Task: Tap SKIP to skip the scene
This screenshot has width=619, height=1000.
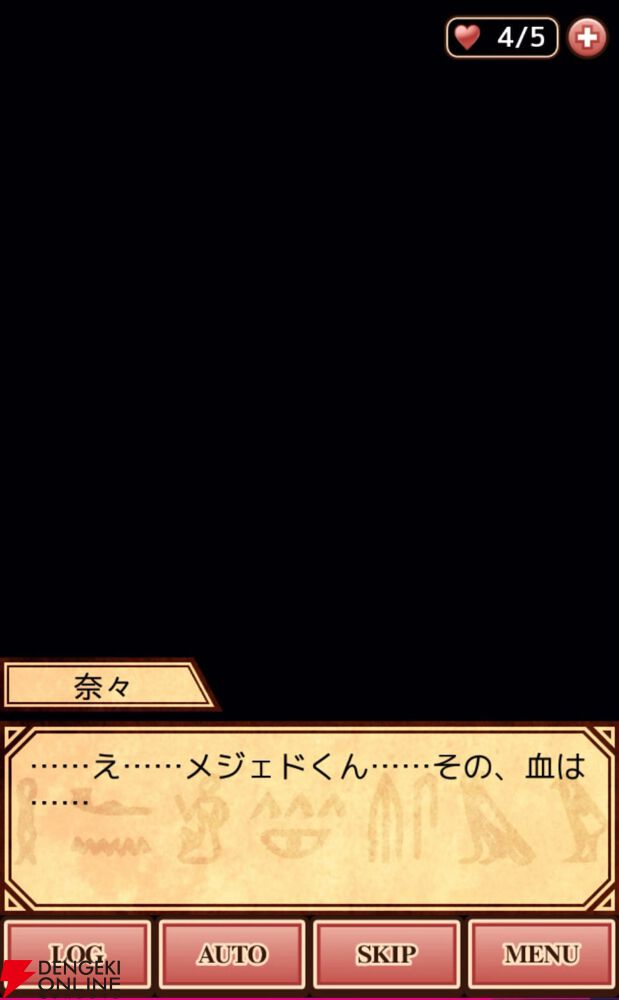Action: (386, 954)
